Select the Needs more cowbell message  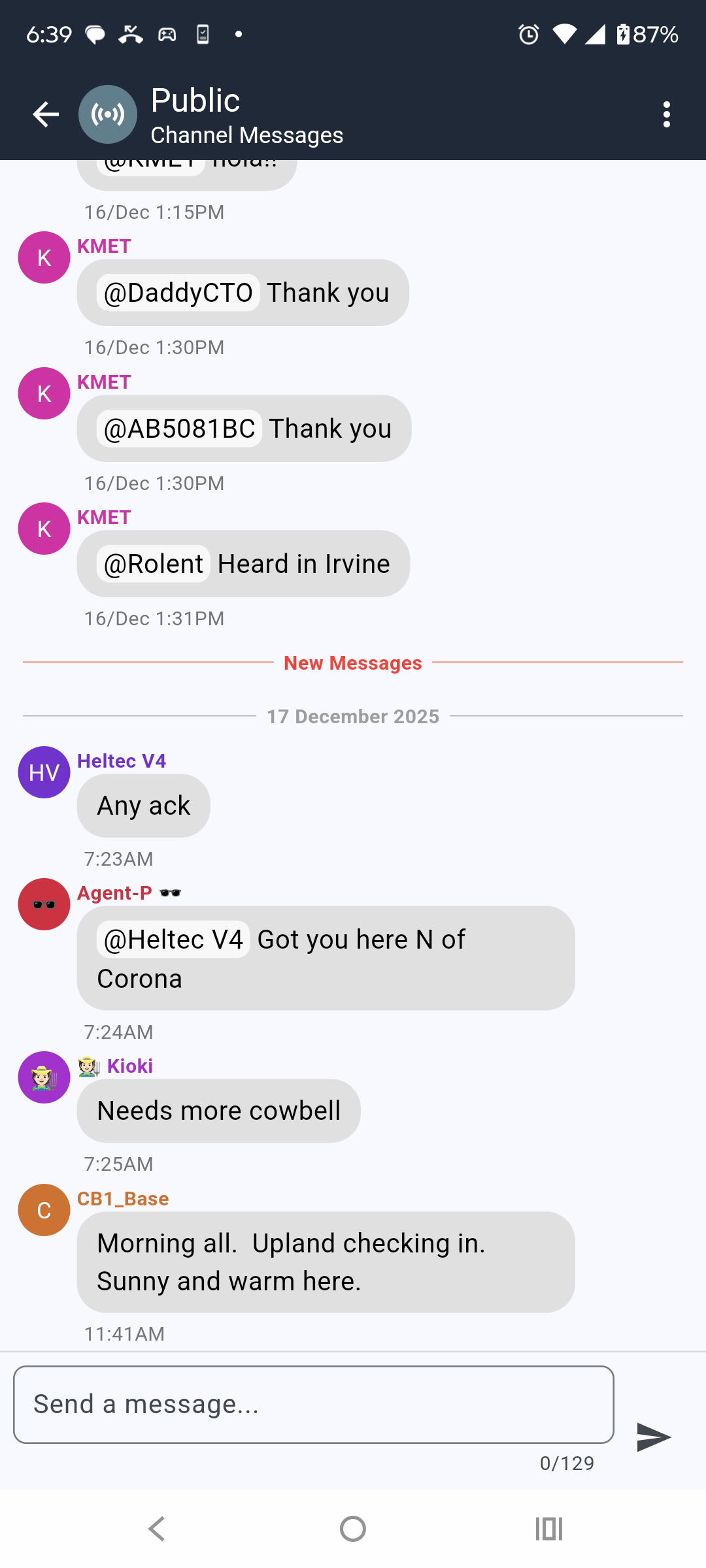click(x=218, y=1111)
